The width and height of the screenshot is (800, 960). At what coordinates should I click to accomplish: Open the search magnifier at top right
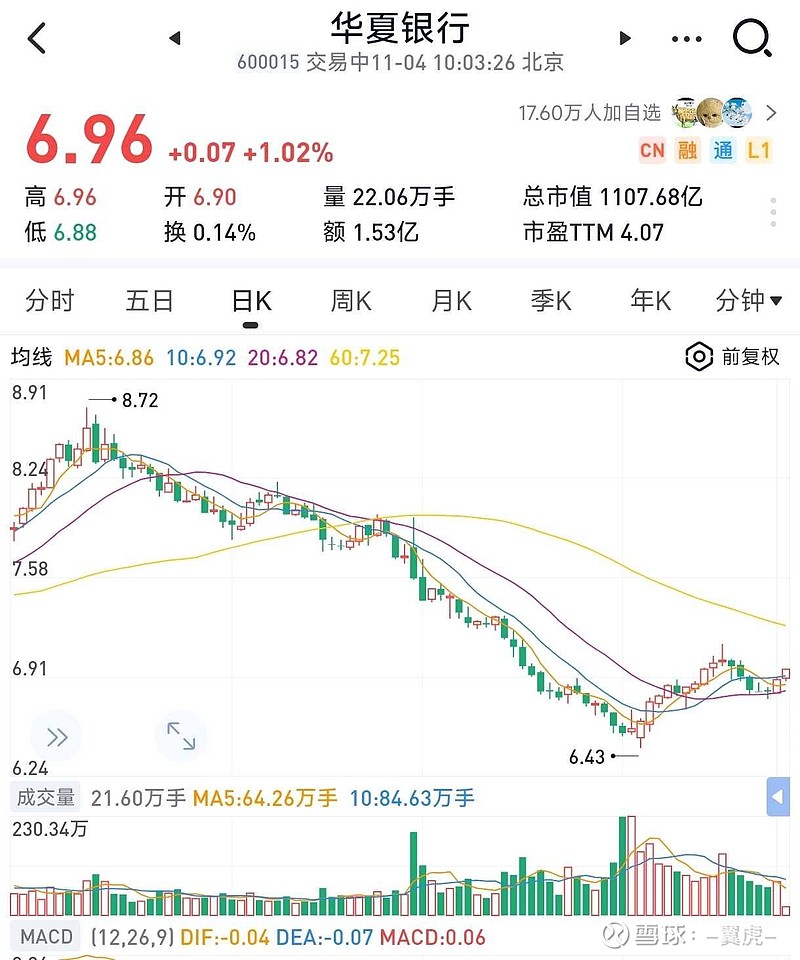point(752,38)
